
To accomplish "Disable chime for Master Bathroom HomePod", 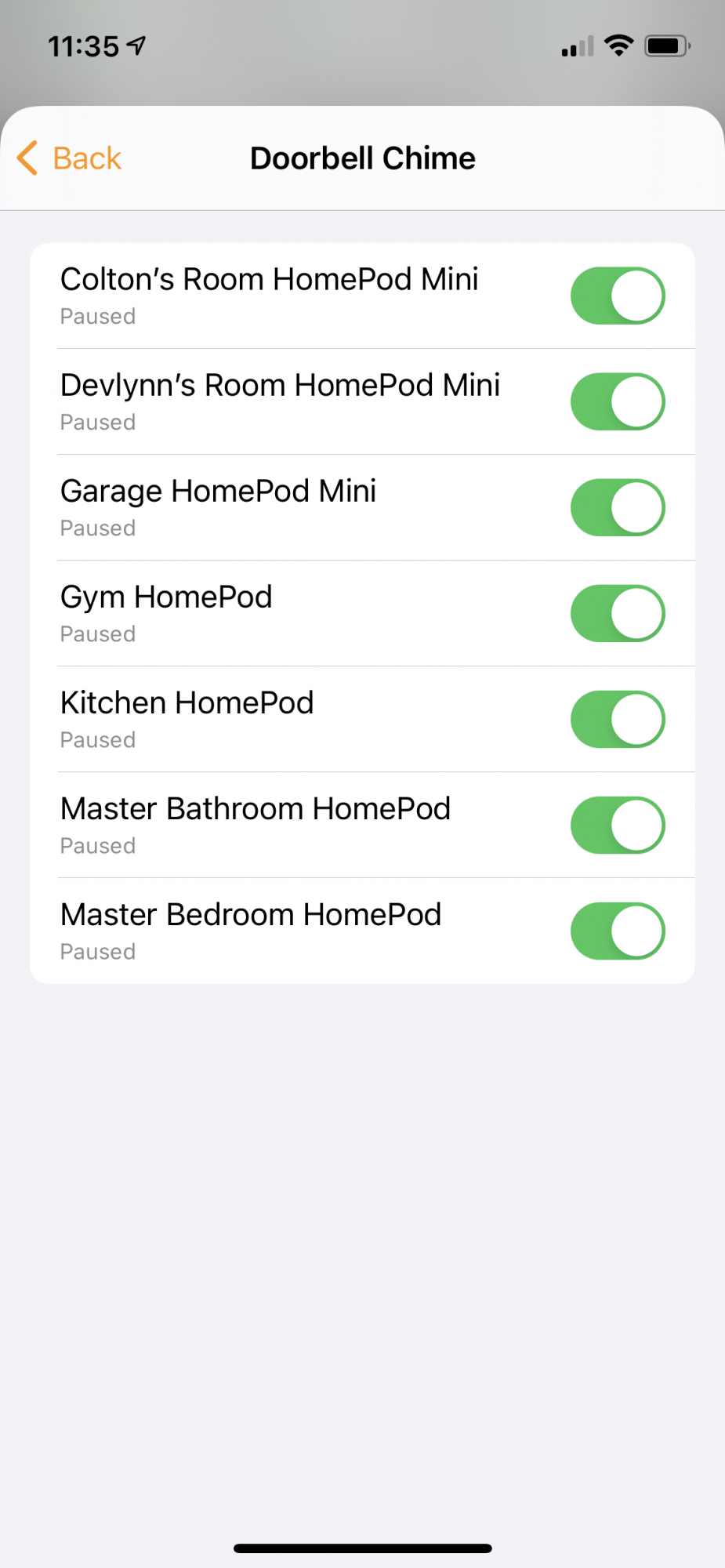I will click(618, 825).
